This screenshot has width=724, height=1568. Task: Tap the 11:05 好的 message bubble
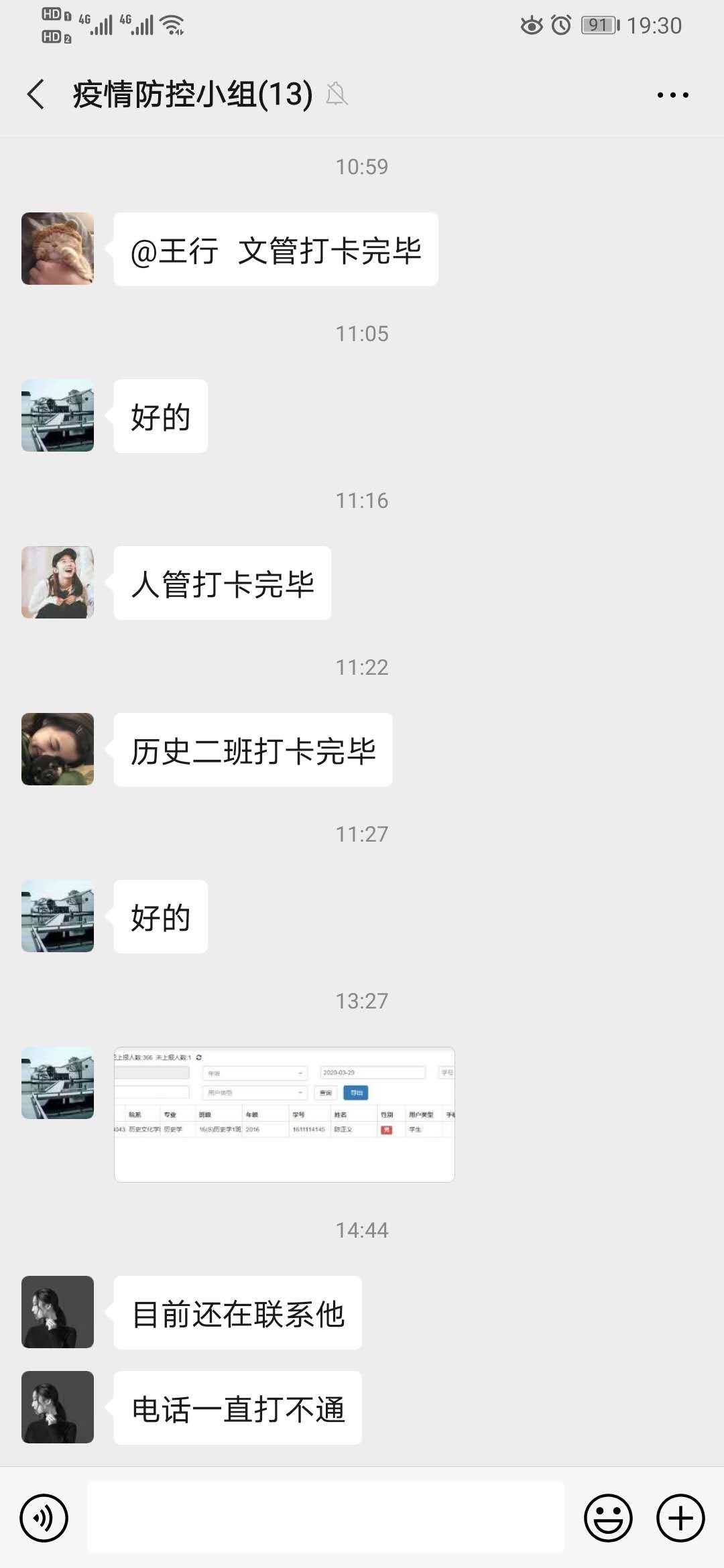tap(160, 415)
